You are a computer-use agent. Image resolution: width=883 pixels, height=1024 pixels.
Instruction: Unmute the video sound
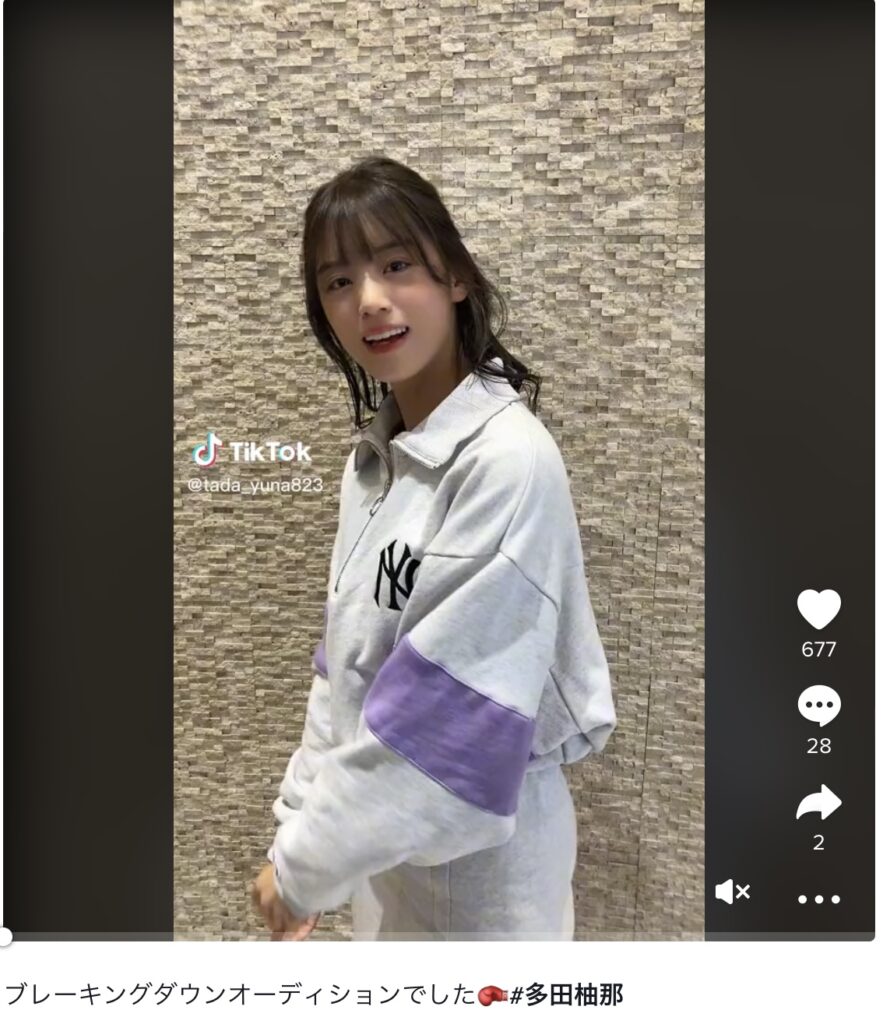[x=732, y=892]
